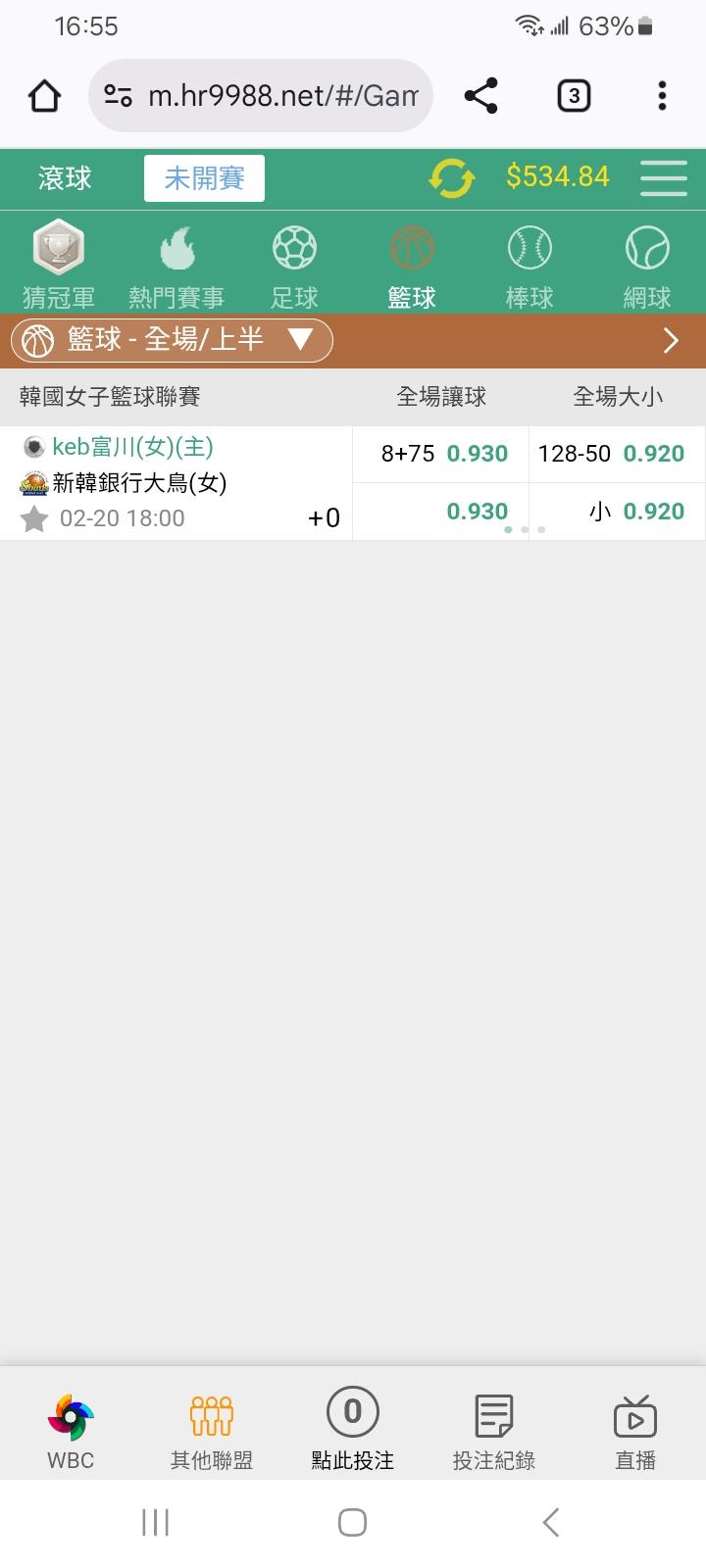Open the hamburger menu
This screenshot has width=706, height=1568.
pos(664,178)
